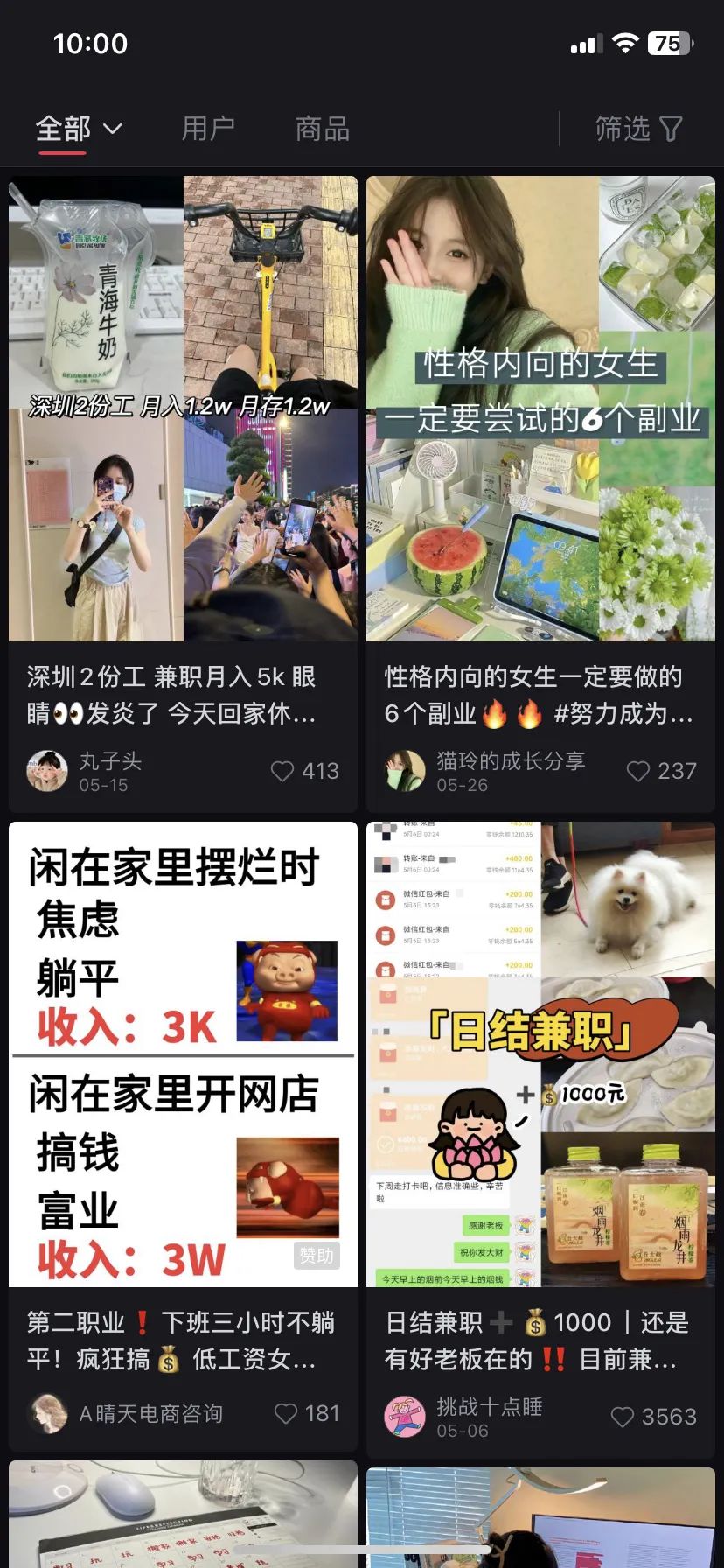Image resolution: width=724 pixels, height=1568 pixels.
Task: Click the 赞助 sponsored label
Action: [316, 1255]
